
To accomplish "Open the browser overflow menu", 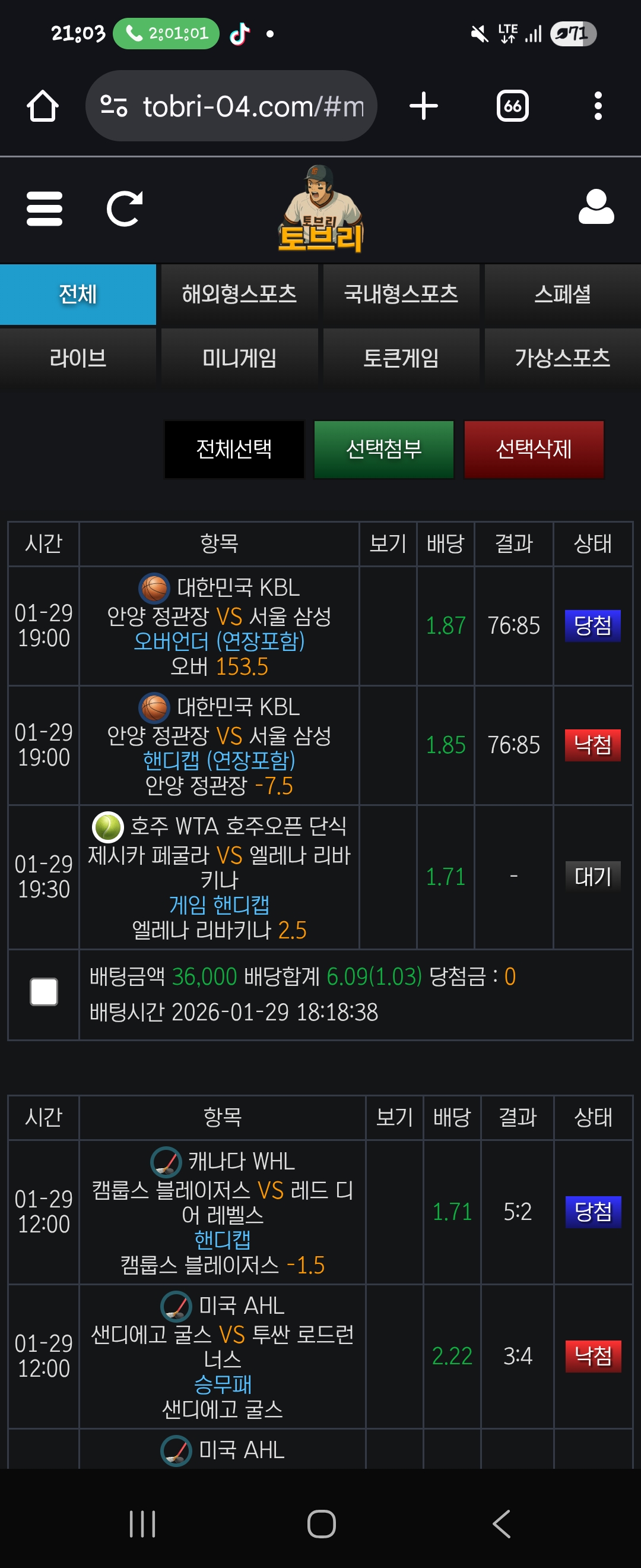I will coord(598,106).
